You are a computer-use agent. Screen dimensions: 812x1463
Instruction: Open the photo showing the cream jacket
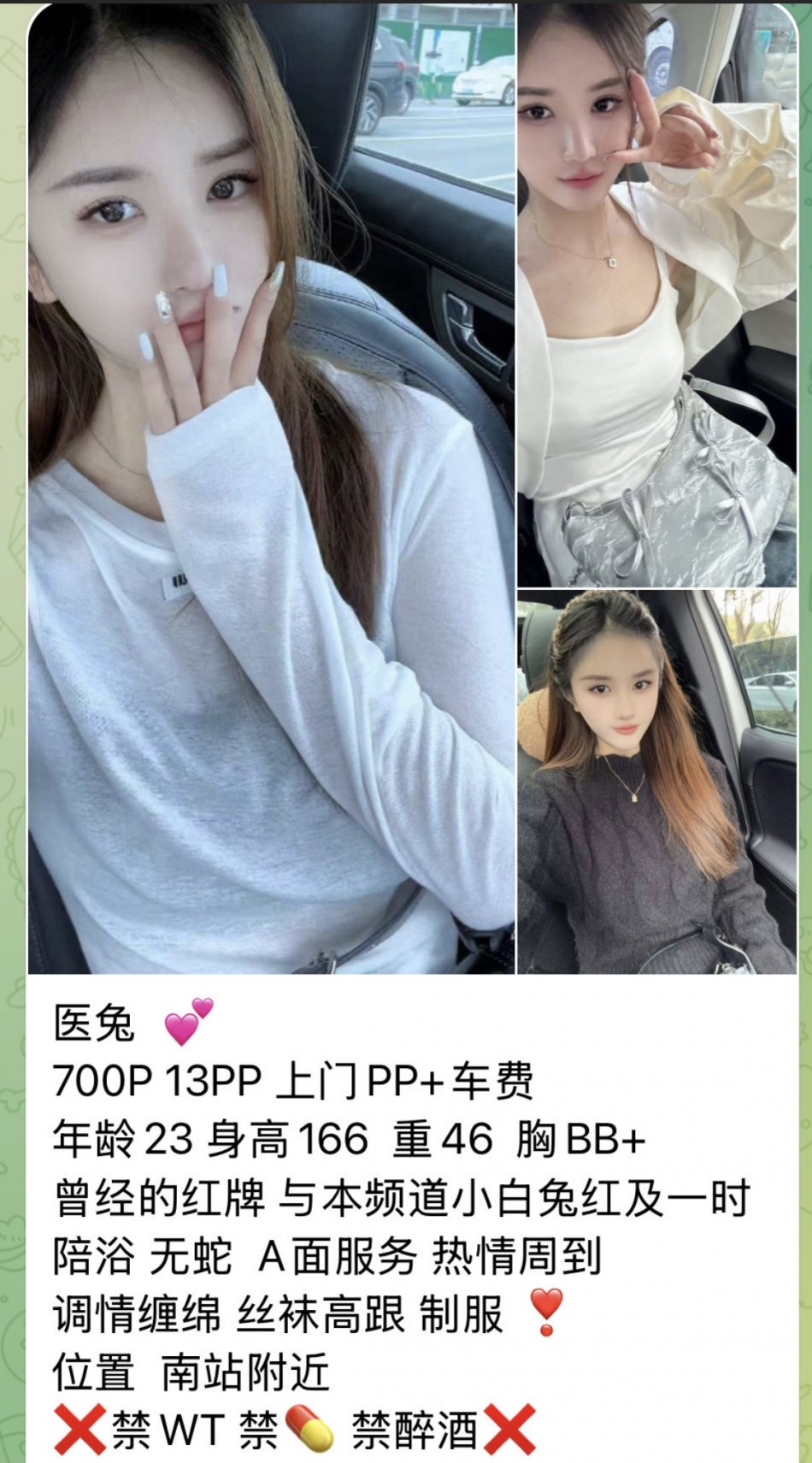pos(656,293)
